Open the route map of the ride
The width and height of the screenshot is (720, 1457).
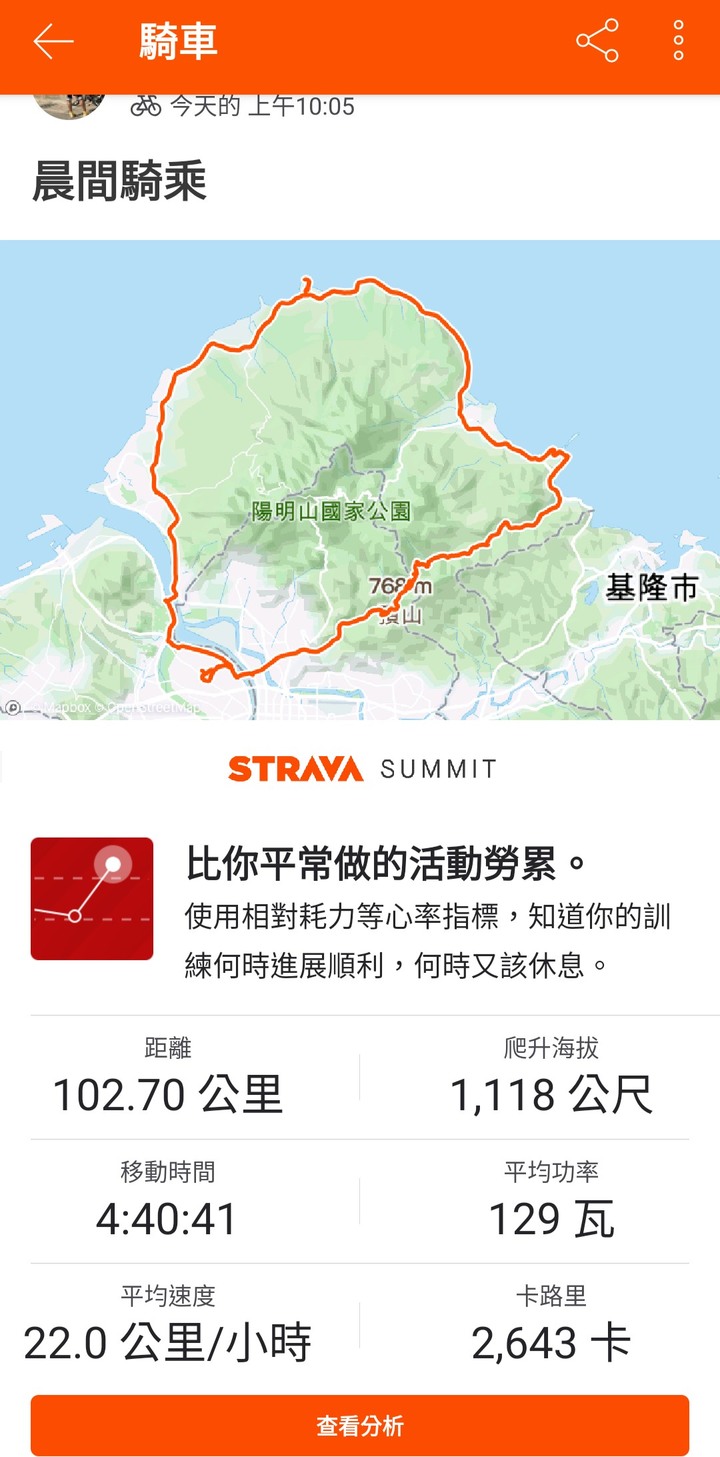point(360,480)
